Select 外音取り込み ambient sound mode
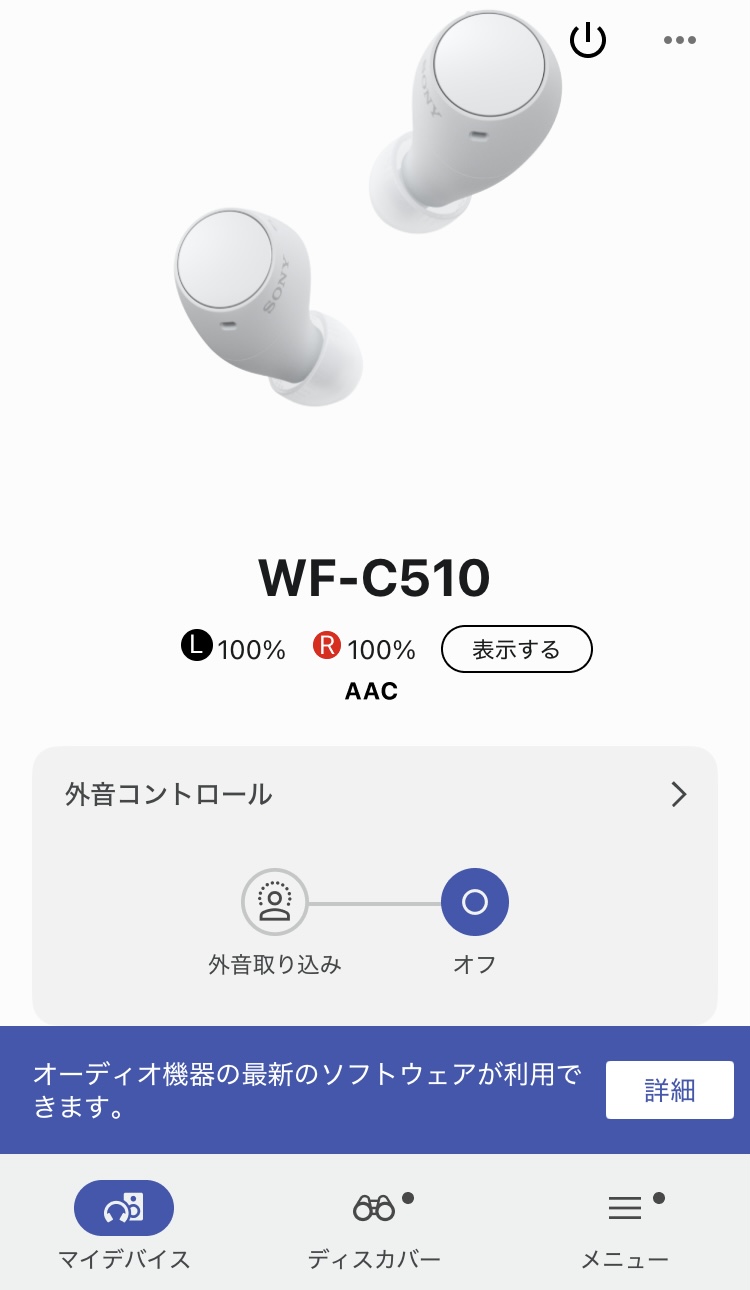The image size is (750, 1290). (275, 902)
